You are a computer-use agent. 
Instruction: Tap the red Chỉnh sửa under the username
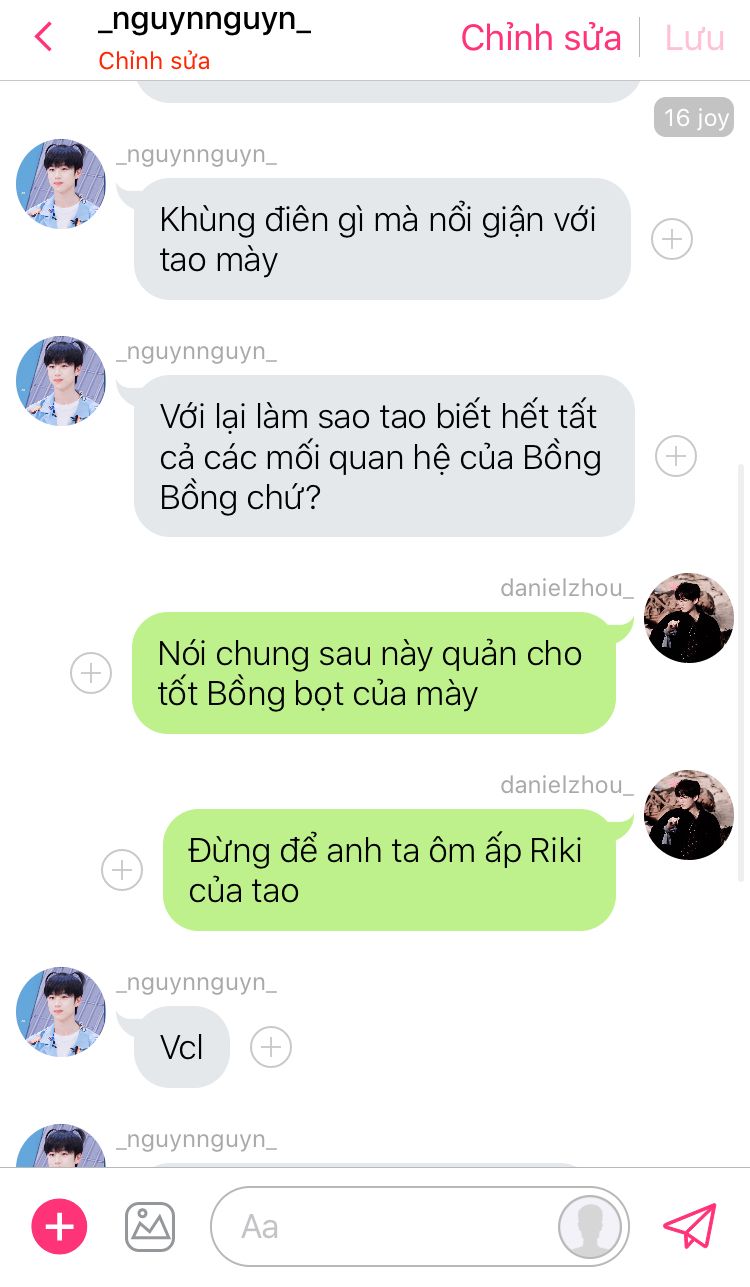pyautogui.click(x=154, y=61)
